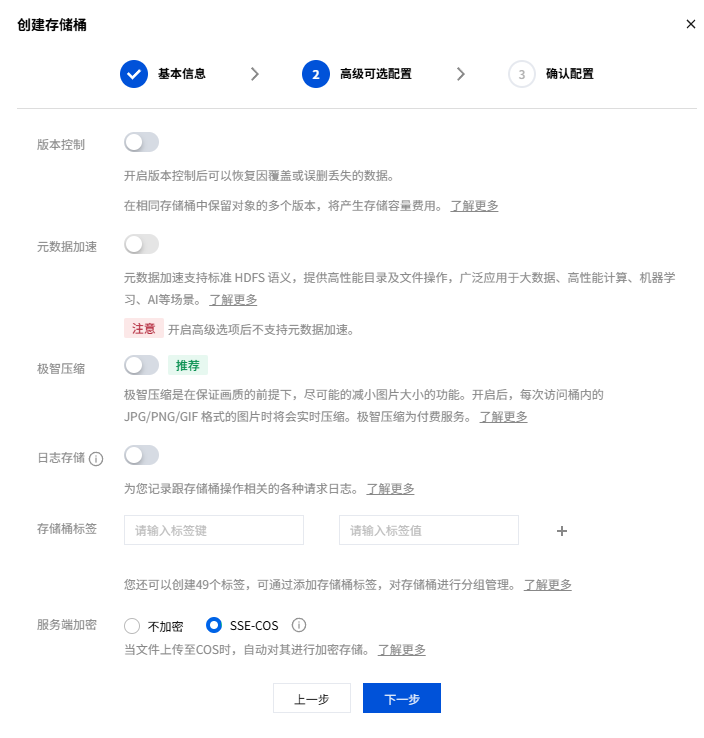Add another bucket tag row
This screenshot has width=704, height=738.
click(x=562, y=531)
